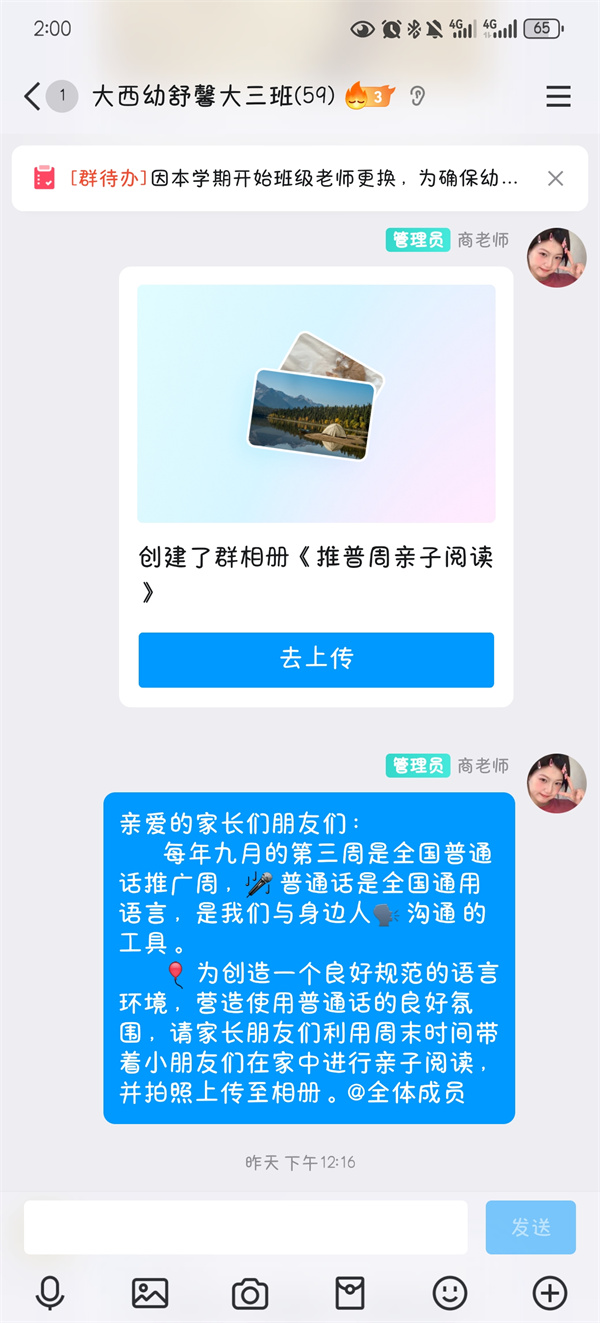Open the group menu icon
Screen dimensions: 600x1323
558,96
